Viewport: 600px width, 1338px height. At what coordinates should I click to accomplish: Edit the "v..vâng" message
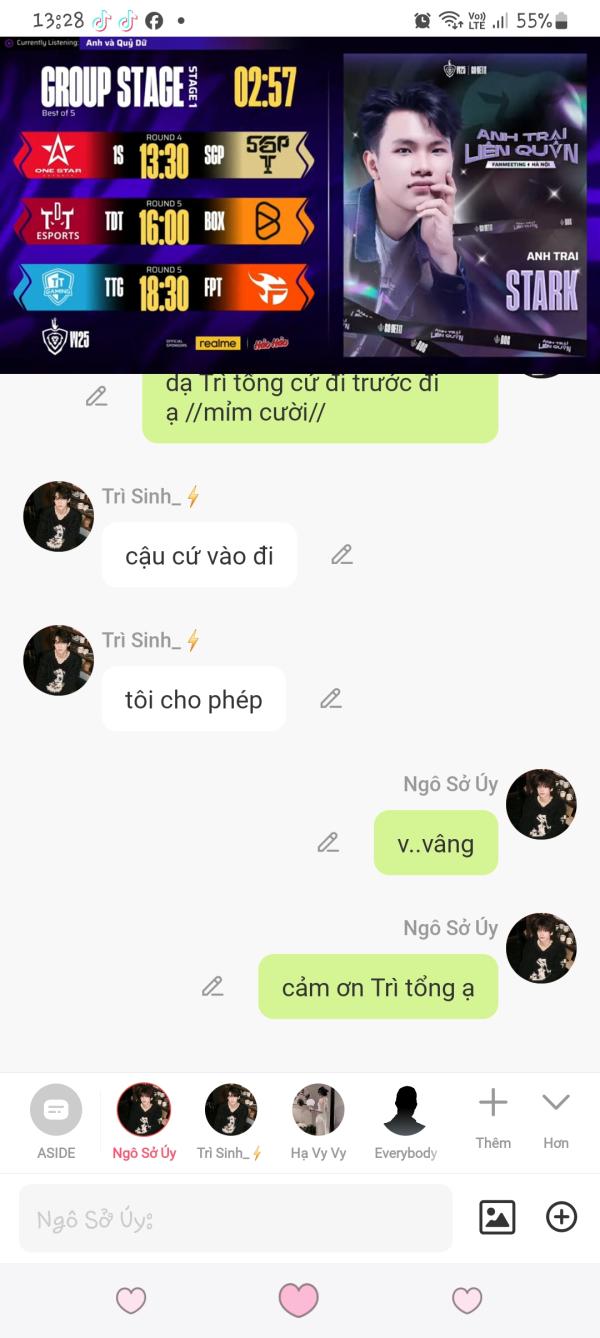point(328,843)
